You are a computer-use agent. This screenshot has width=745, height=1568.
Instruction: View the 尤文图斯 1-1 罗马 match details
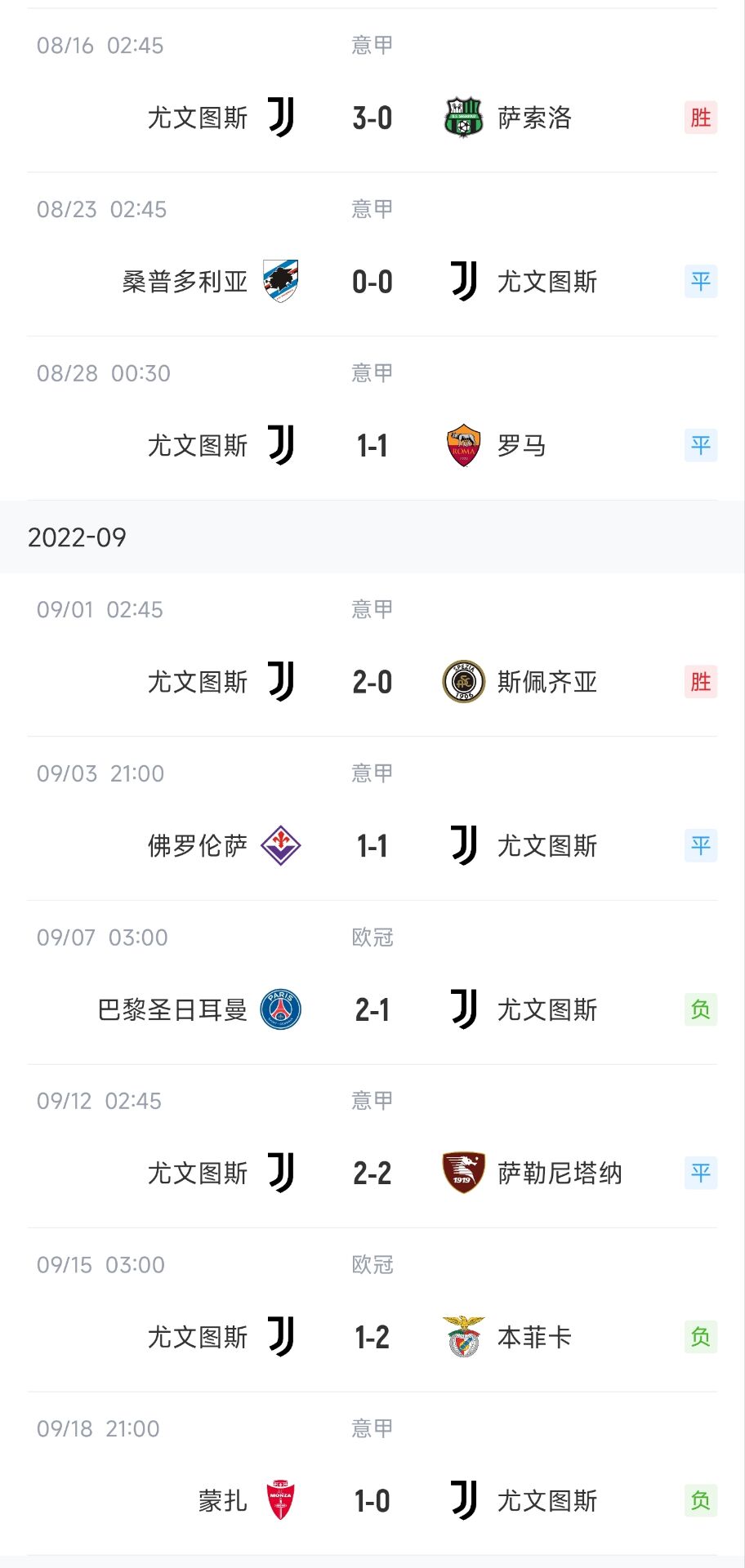372,419
